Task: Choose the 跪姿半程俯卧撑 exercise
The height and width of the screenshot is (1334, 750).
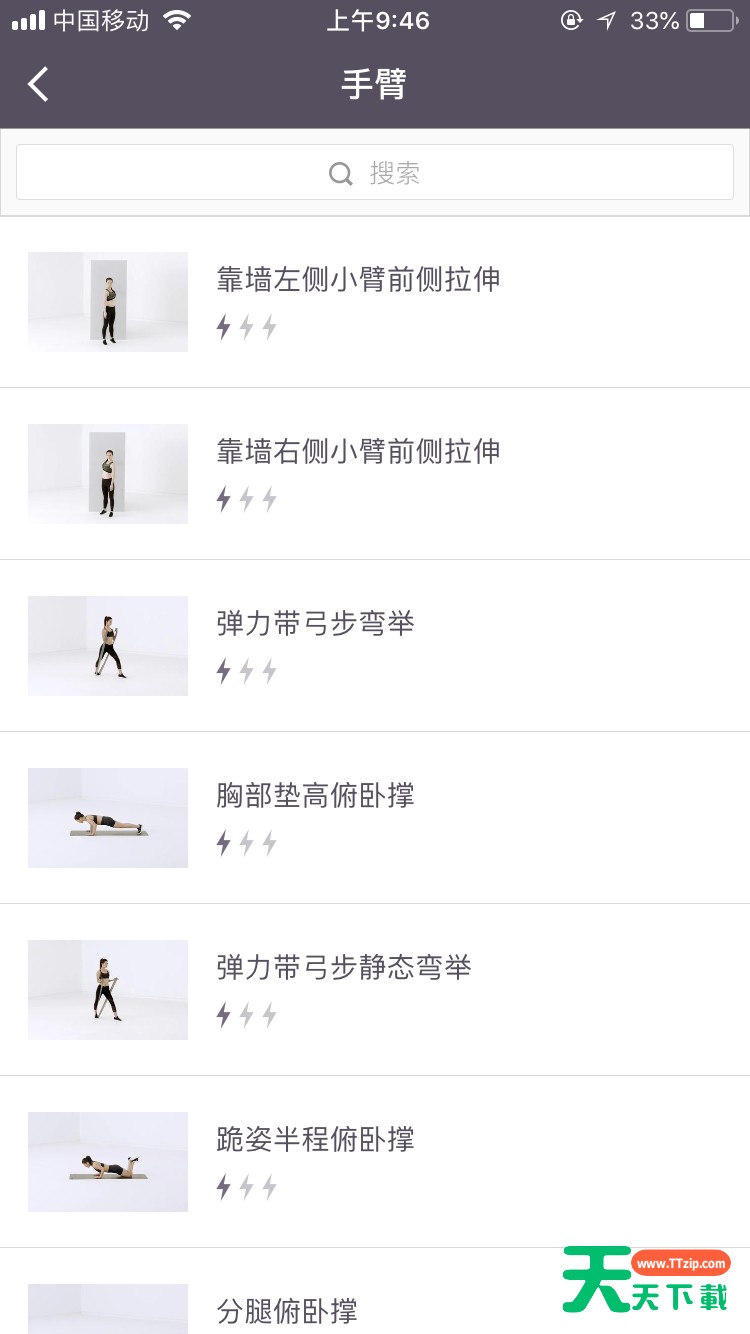Action: [x=375, y=1162]
